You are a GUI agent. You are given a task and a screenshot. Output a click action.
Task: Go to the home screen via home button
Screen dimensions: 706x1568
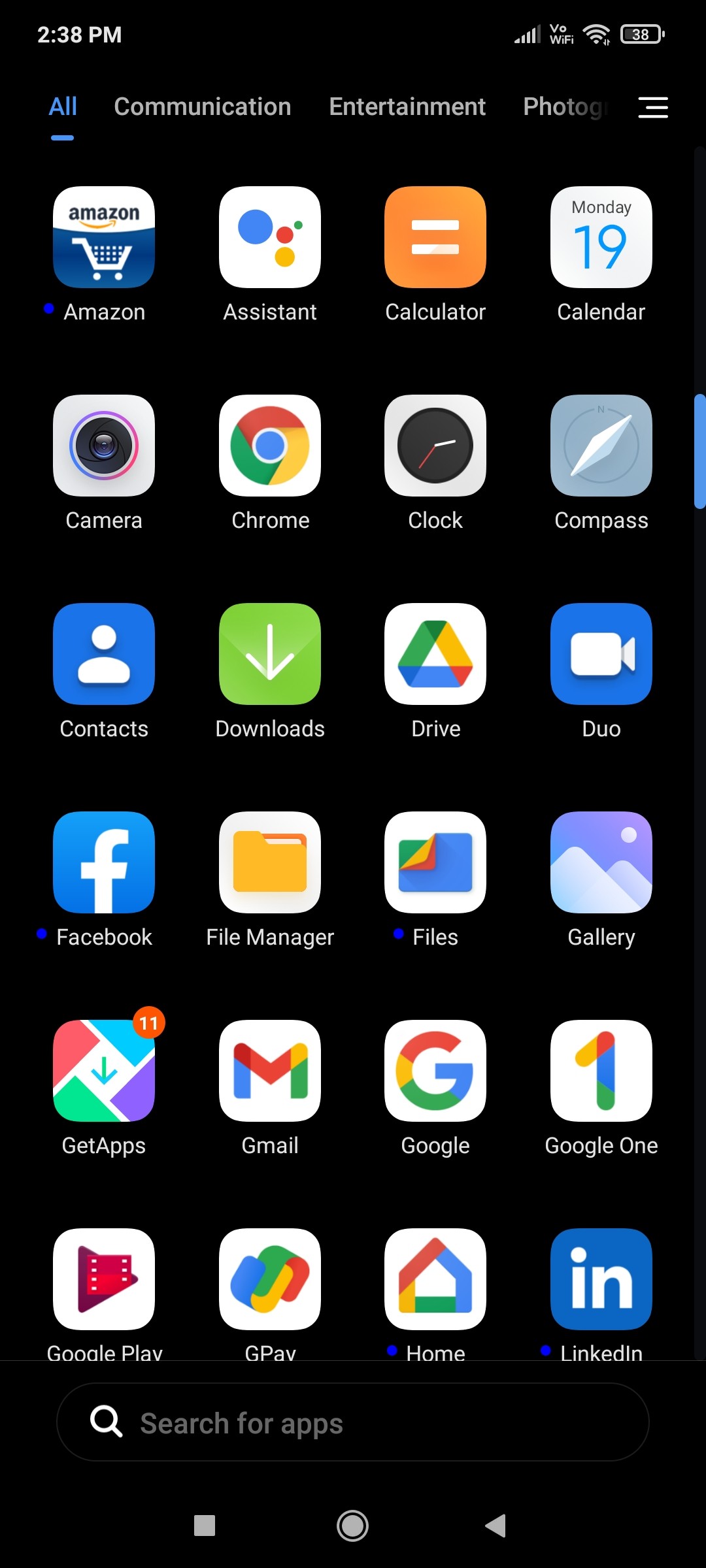(353, 1526)
